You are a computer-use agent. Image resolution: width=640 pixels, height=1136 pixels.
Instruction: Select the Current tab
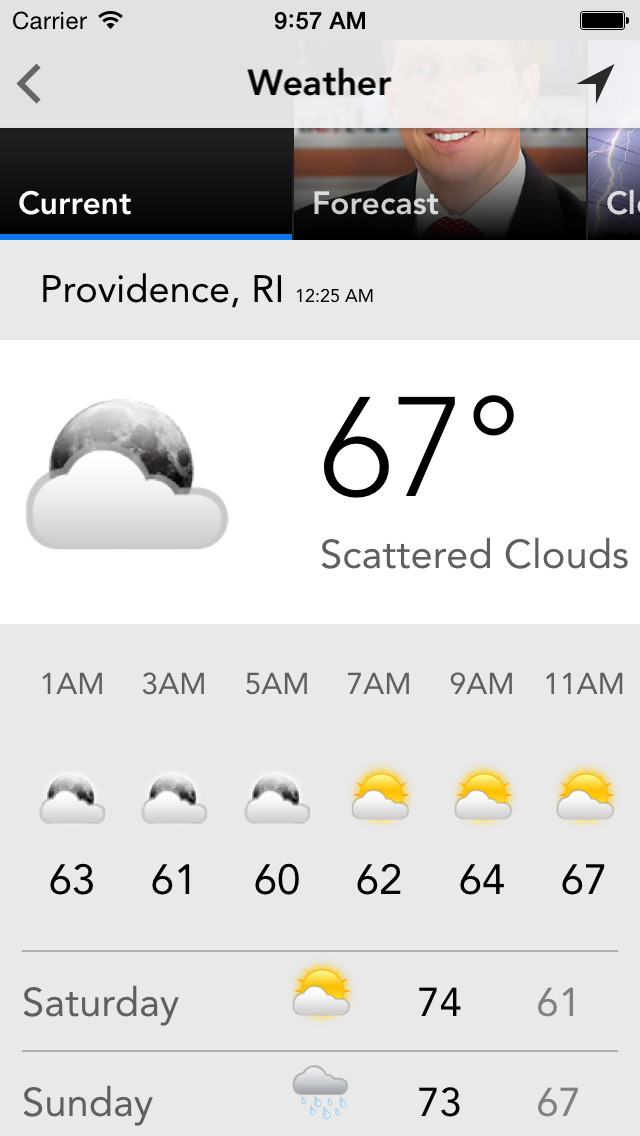click(x=146, y=183)
